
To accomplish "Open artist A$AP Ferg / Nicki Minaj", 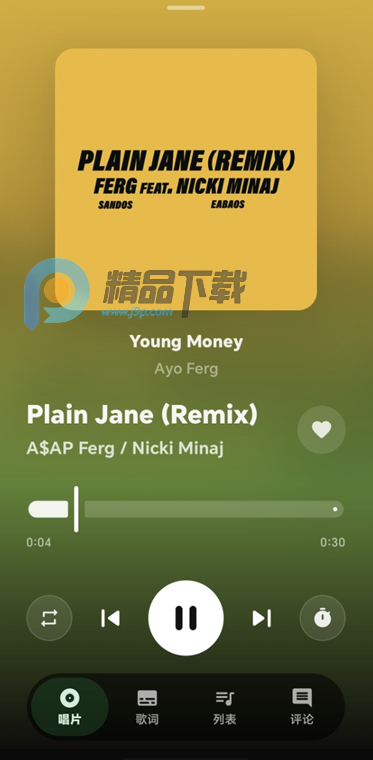I will 125,448.
